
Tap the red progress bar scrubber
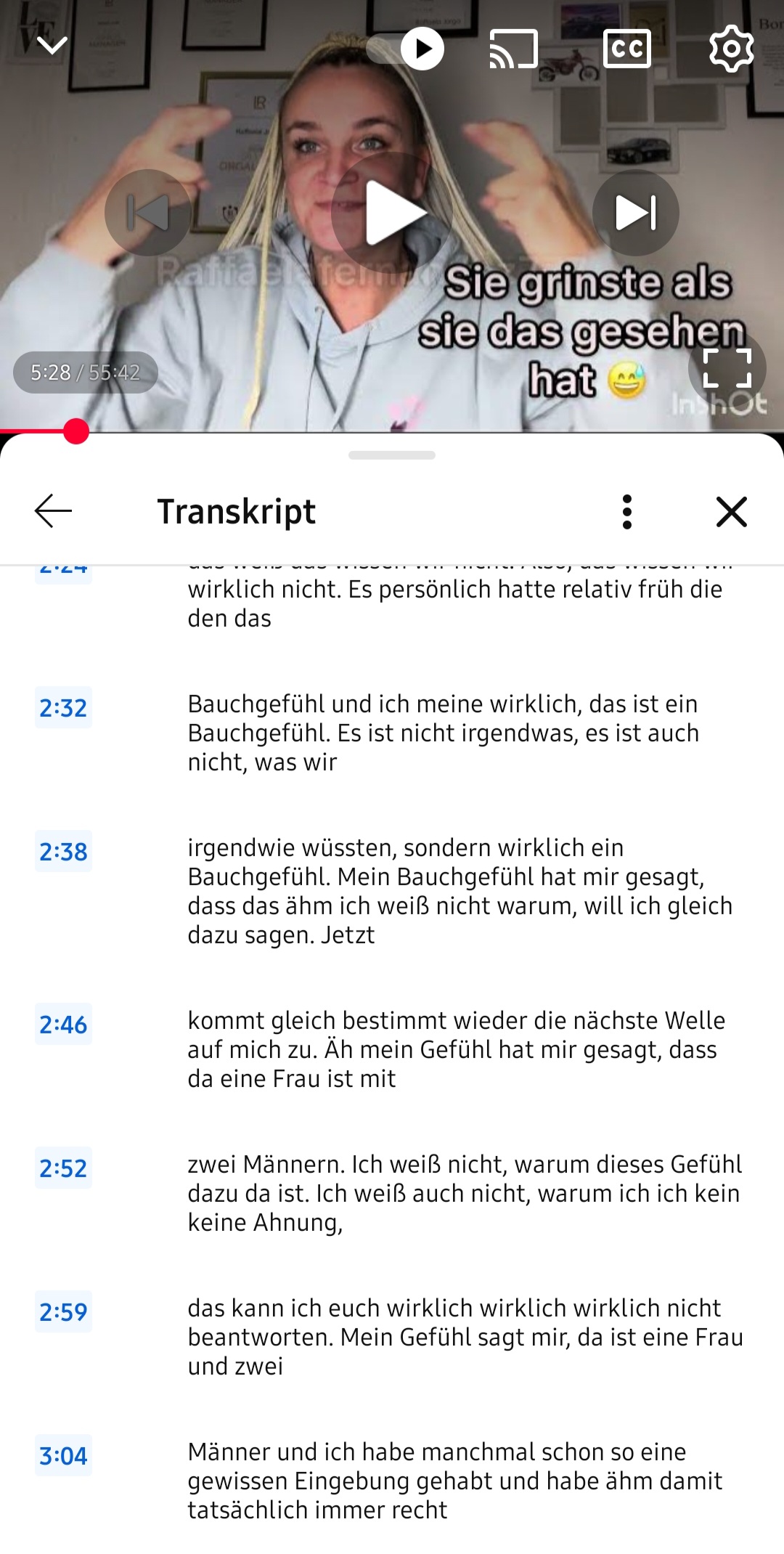coord(75,431)
